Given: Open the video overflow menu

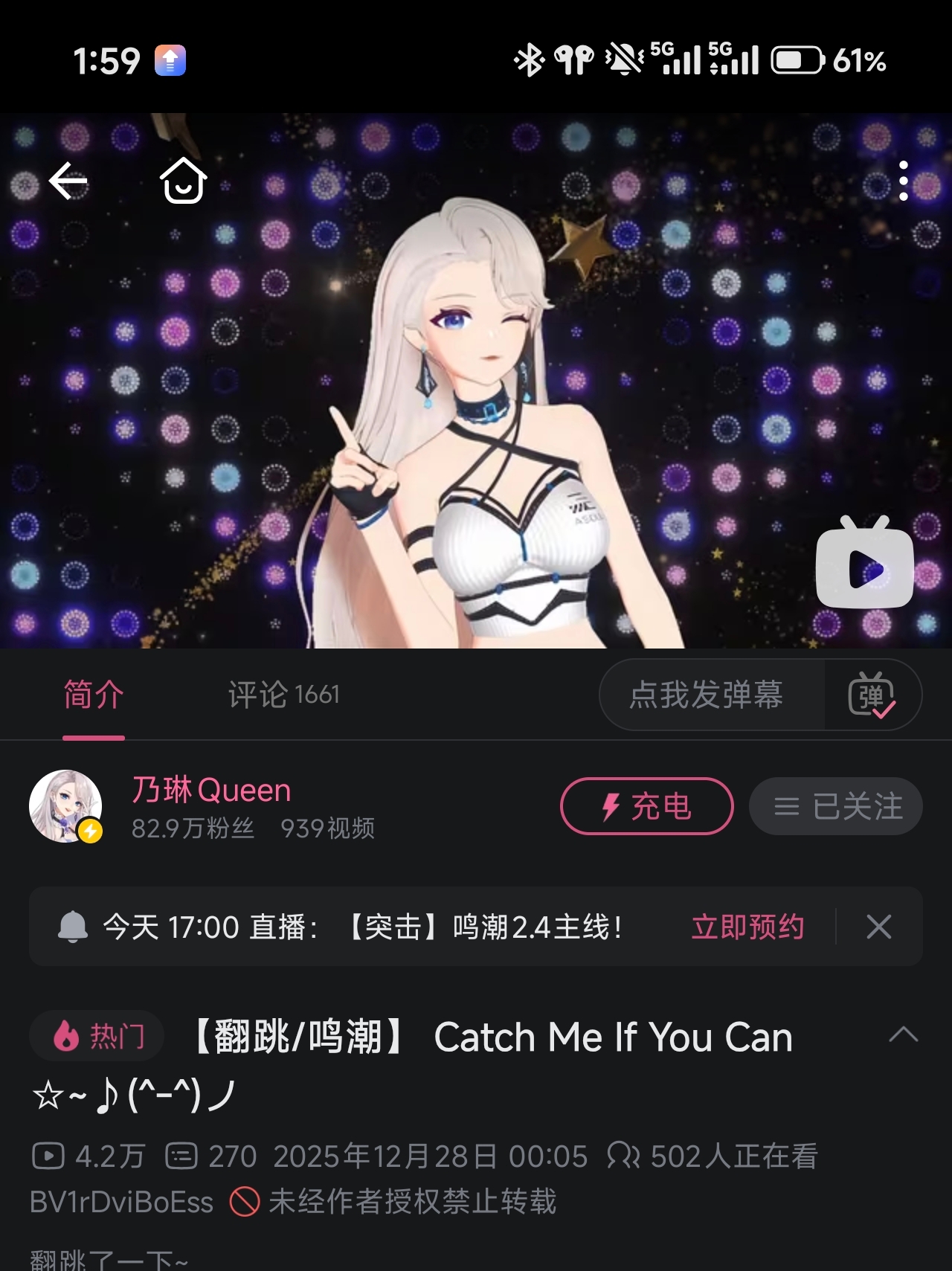Looking at the screenshot, I should [903, 181].
